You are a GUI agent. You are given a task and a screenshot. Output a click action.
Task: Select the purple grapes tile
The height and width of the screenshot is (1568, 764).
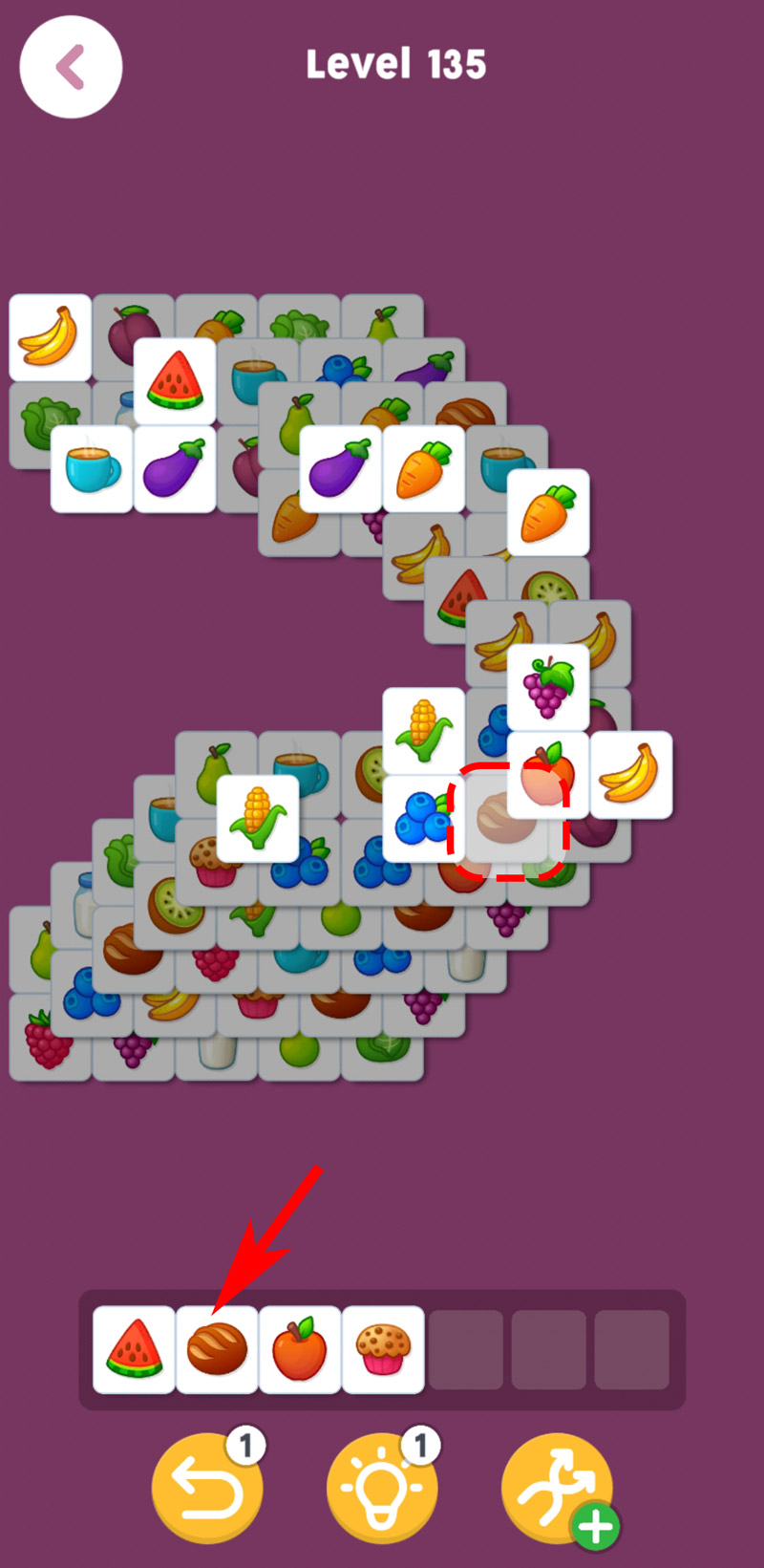tap(548, 687)
